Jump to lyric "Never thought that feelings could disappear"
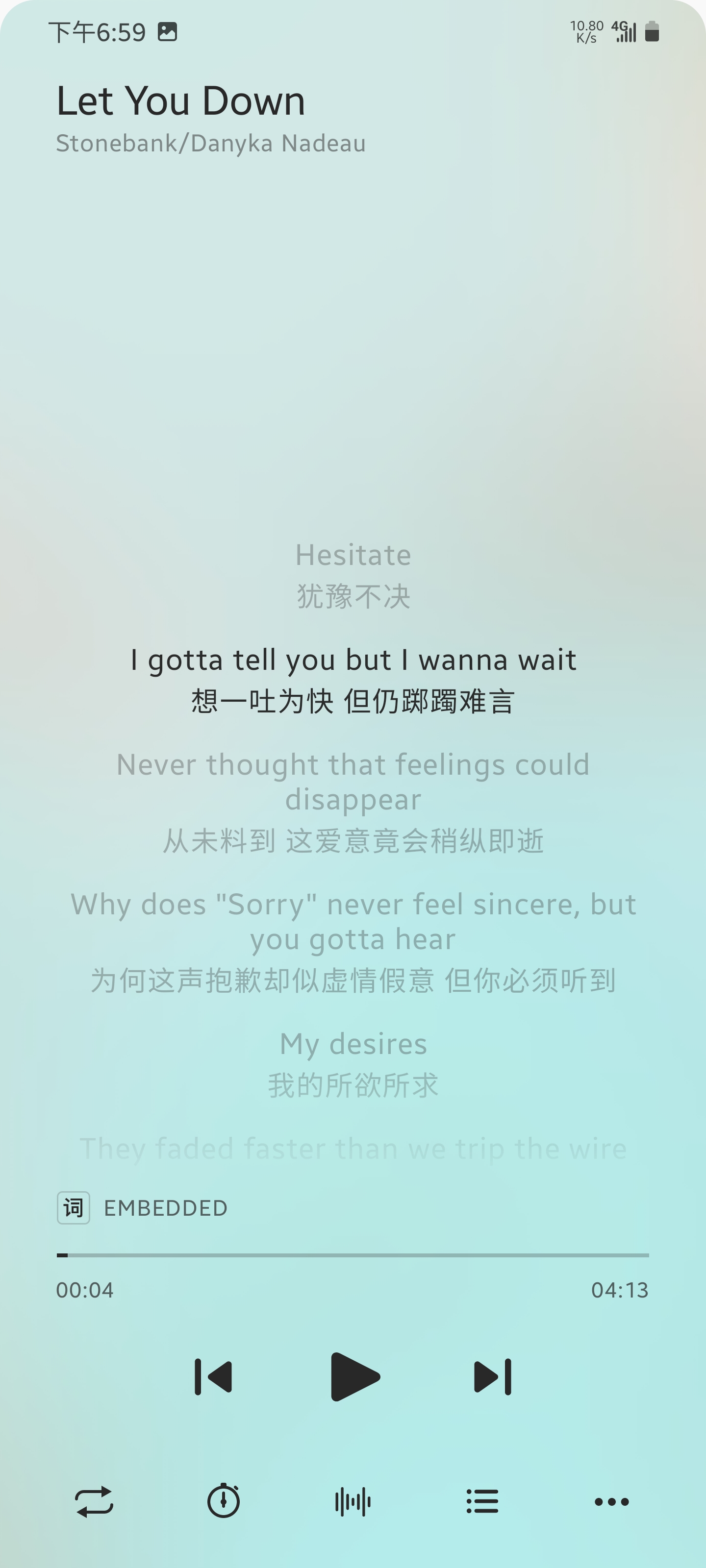Image resolution: width=706 pixels, height=1568 pixels. click(x=353, y=782)
